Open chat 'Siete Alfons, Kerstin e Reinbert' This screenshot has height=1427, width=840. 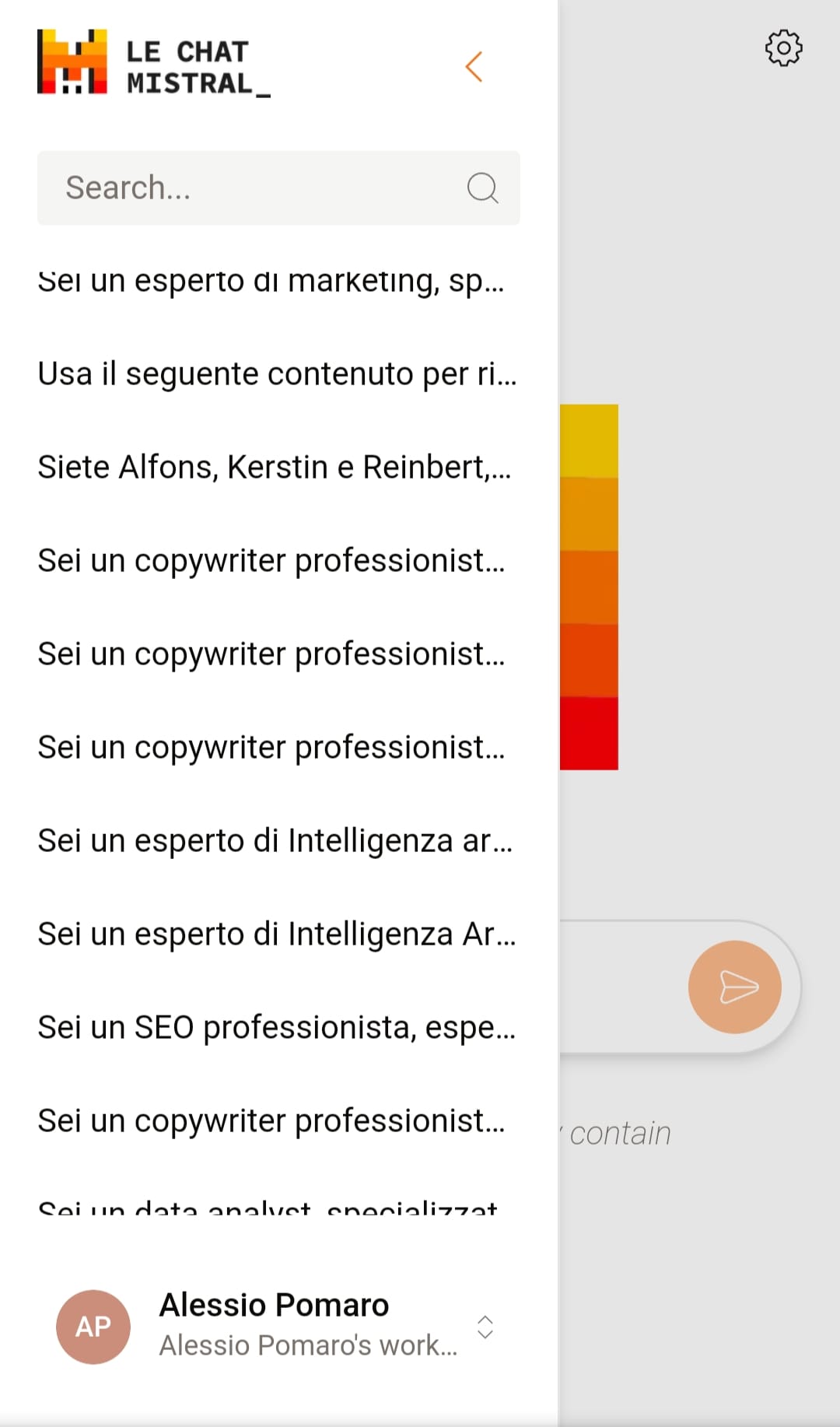275,468
